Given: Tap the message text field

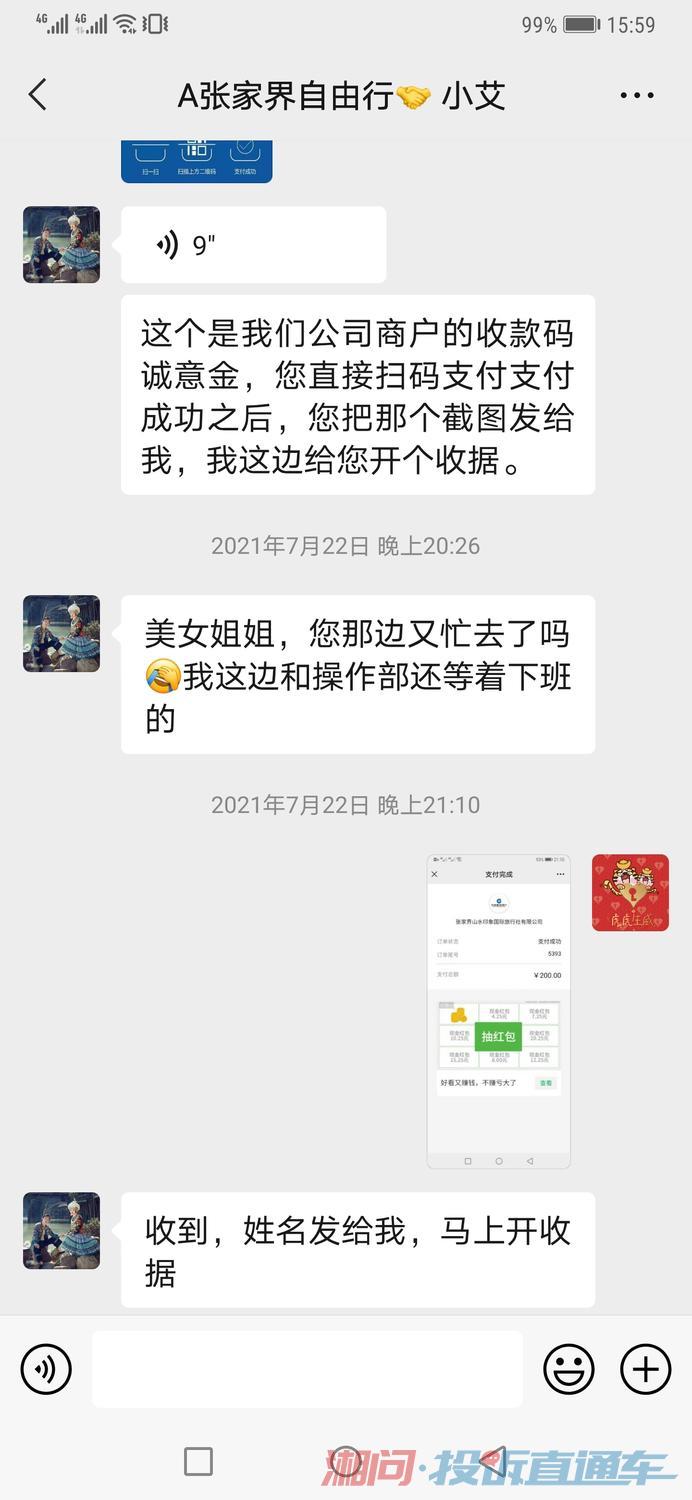Looking at the screenshot, I should point(307,1369).
